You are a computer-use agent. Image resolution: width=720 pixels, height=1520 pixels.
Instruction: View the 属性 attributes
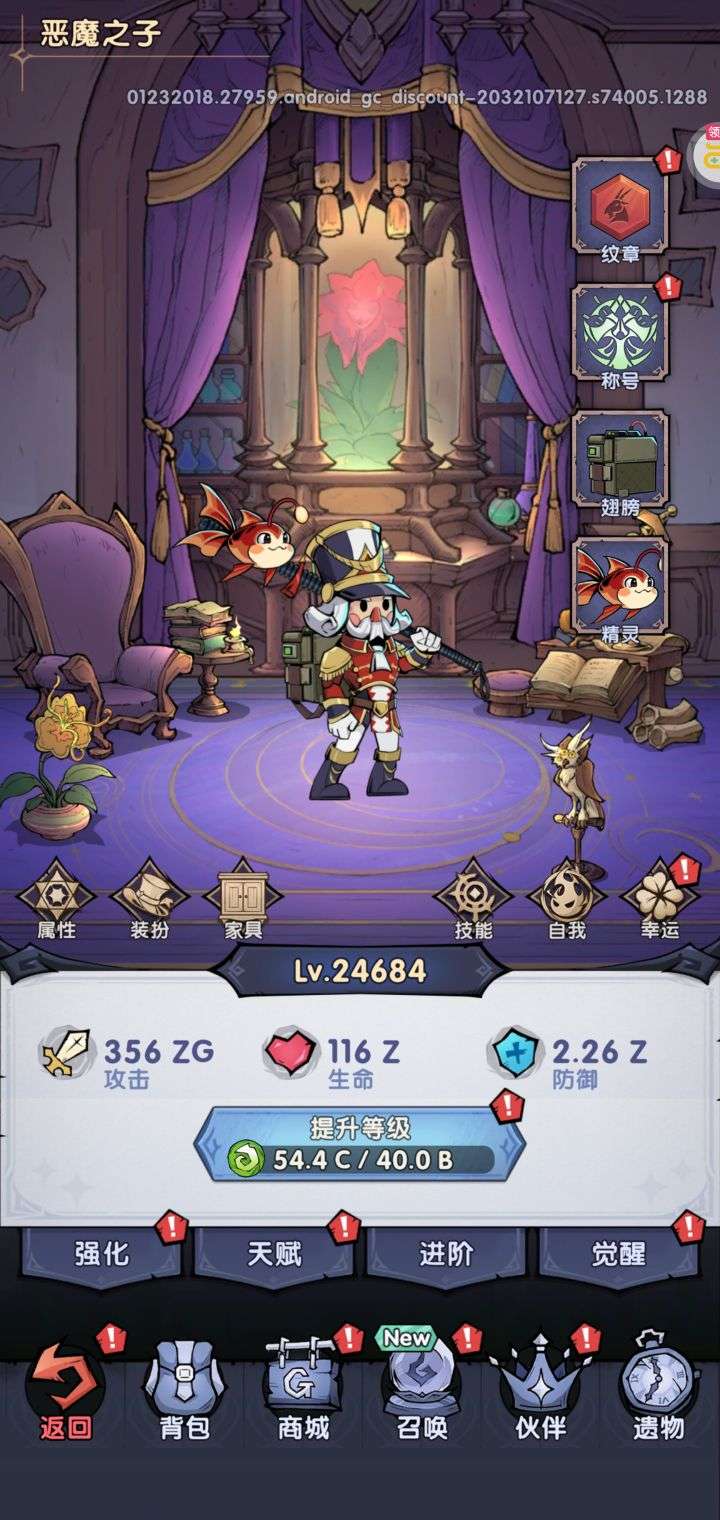point(57,897)
